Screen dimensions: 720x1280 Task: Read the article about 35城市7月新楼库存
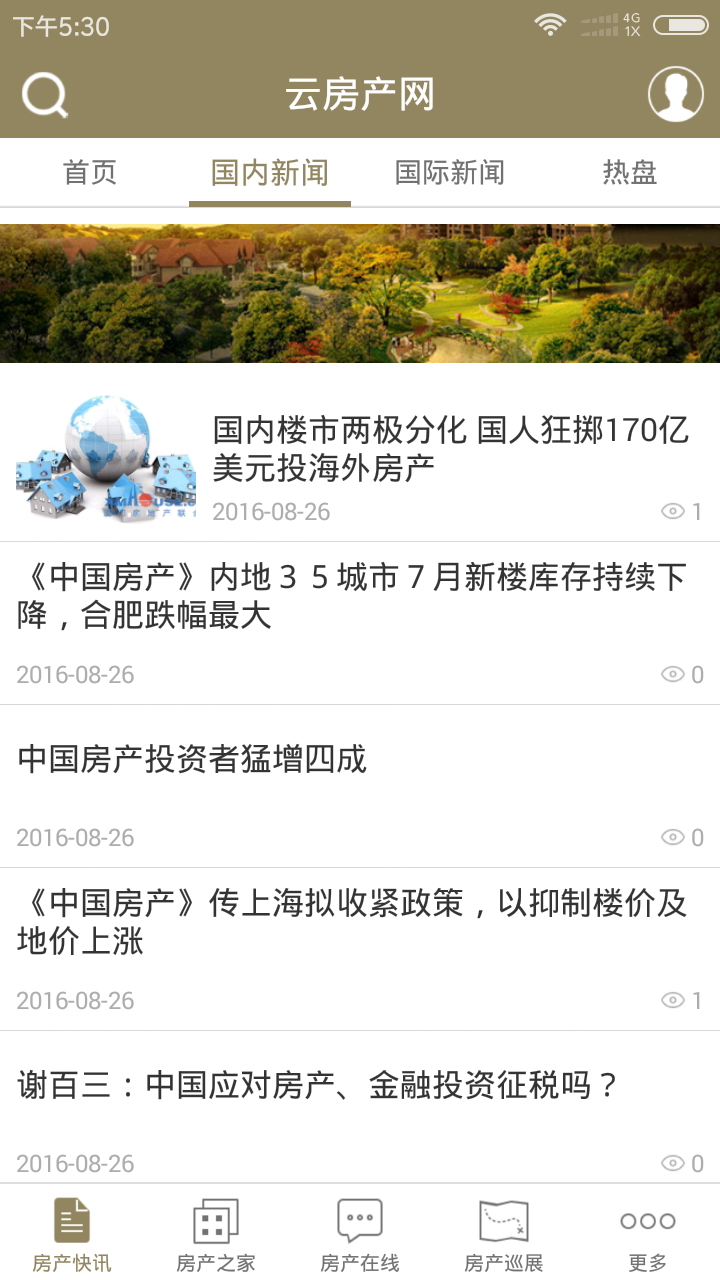point(352,596)
